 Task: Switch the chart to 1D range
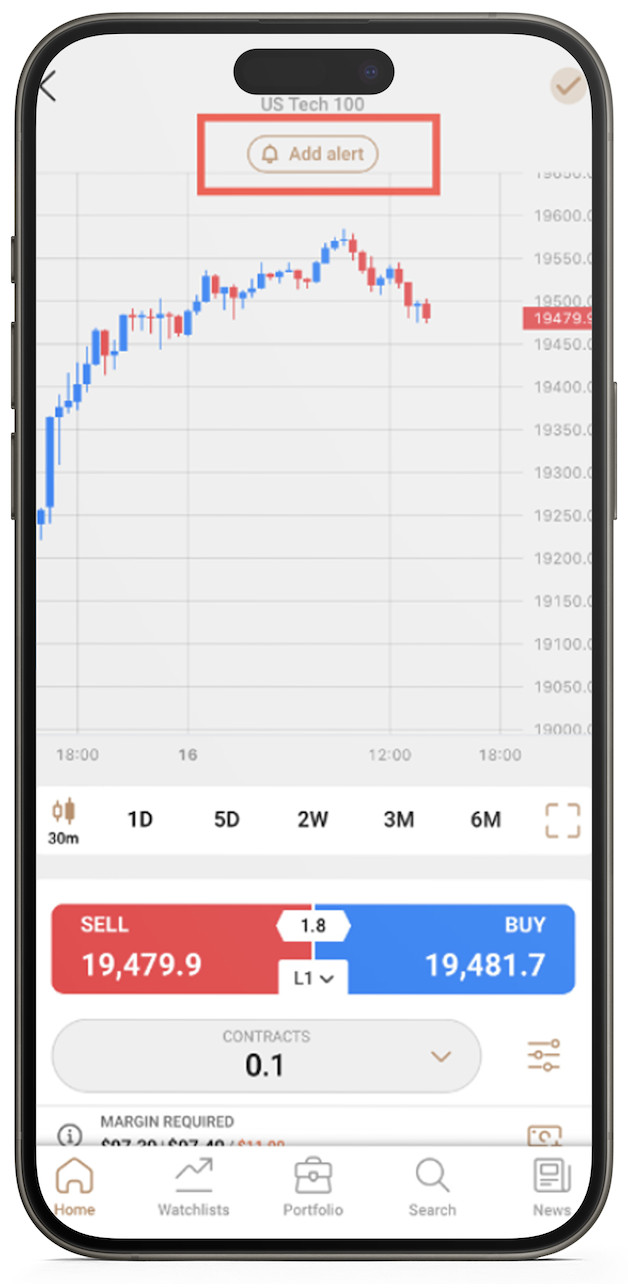pos(140,820)
